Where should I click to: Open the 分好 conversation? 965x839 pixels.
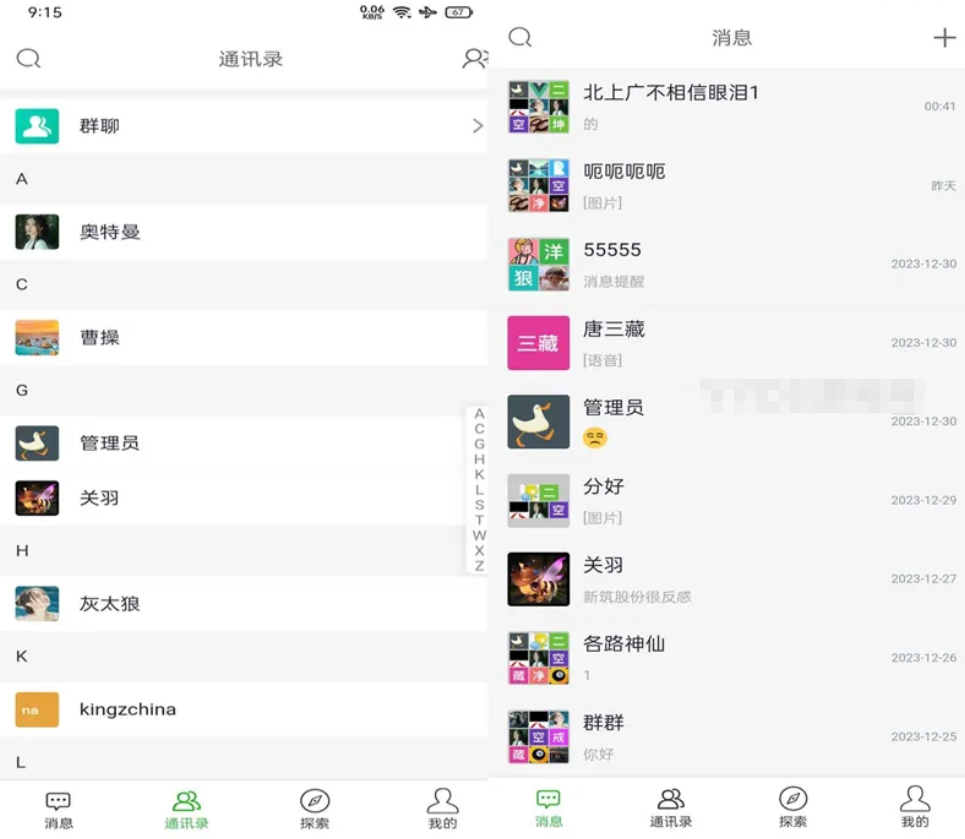point(730,500)
